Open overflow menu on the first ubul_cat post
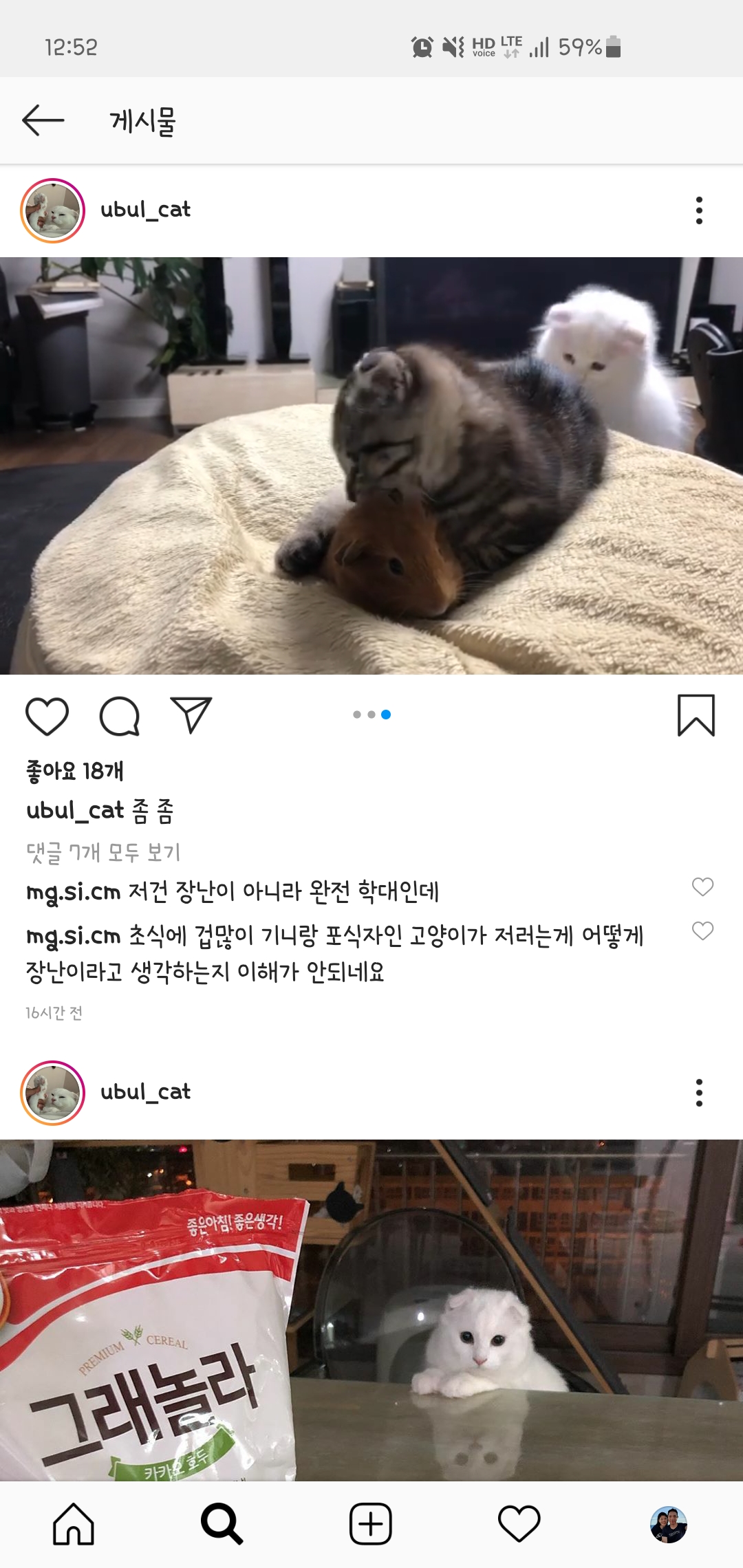Image resolution: width=743 pixels, height=1568 pixels. (x=699, y=210)
